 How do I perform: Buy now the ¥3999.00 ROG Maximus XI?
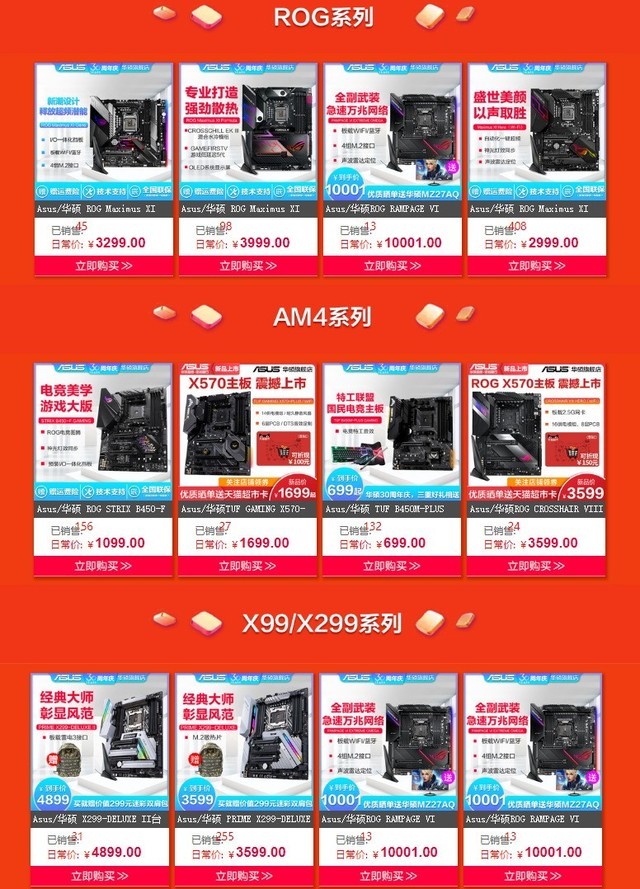248,267
